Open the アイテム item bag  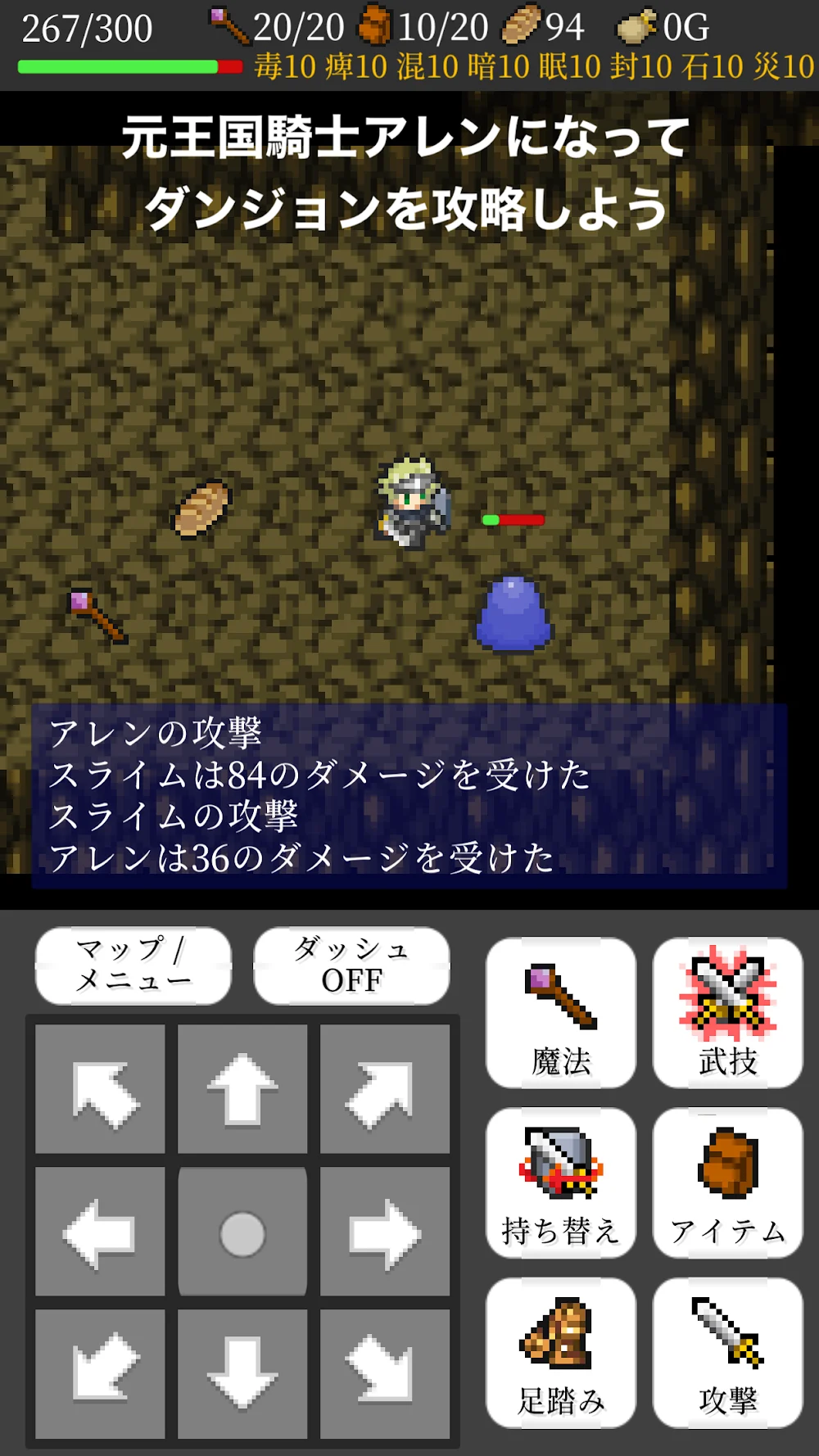727,1182
